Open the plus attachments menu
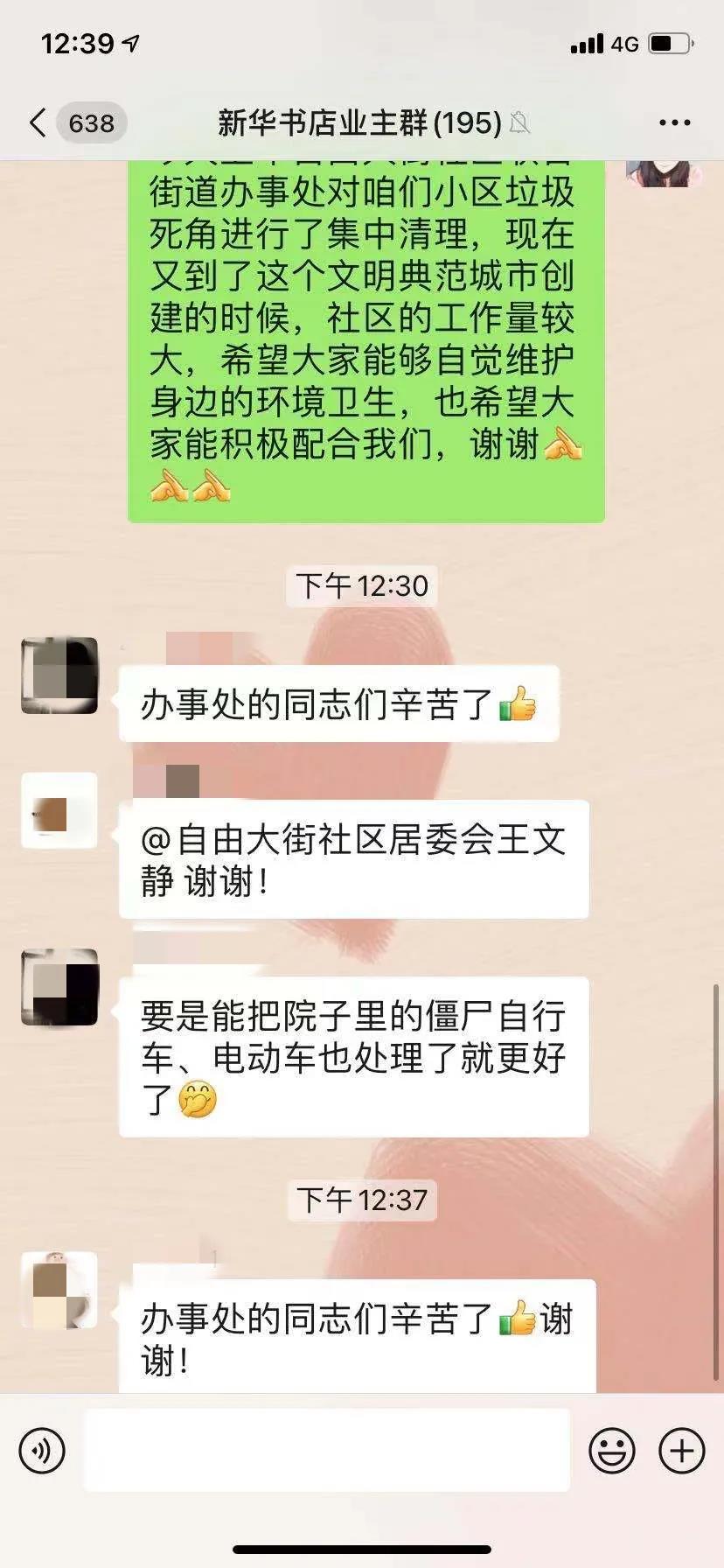Viewport: 724px width, 1568px height. [682, 1451]
